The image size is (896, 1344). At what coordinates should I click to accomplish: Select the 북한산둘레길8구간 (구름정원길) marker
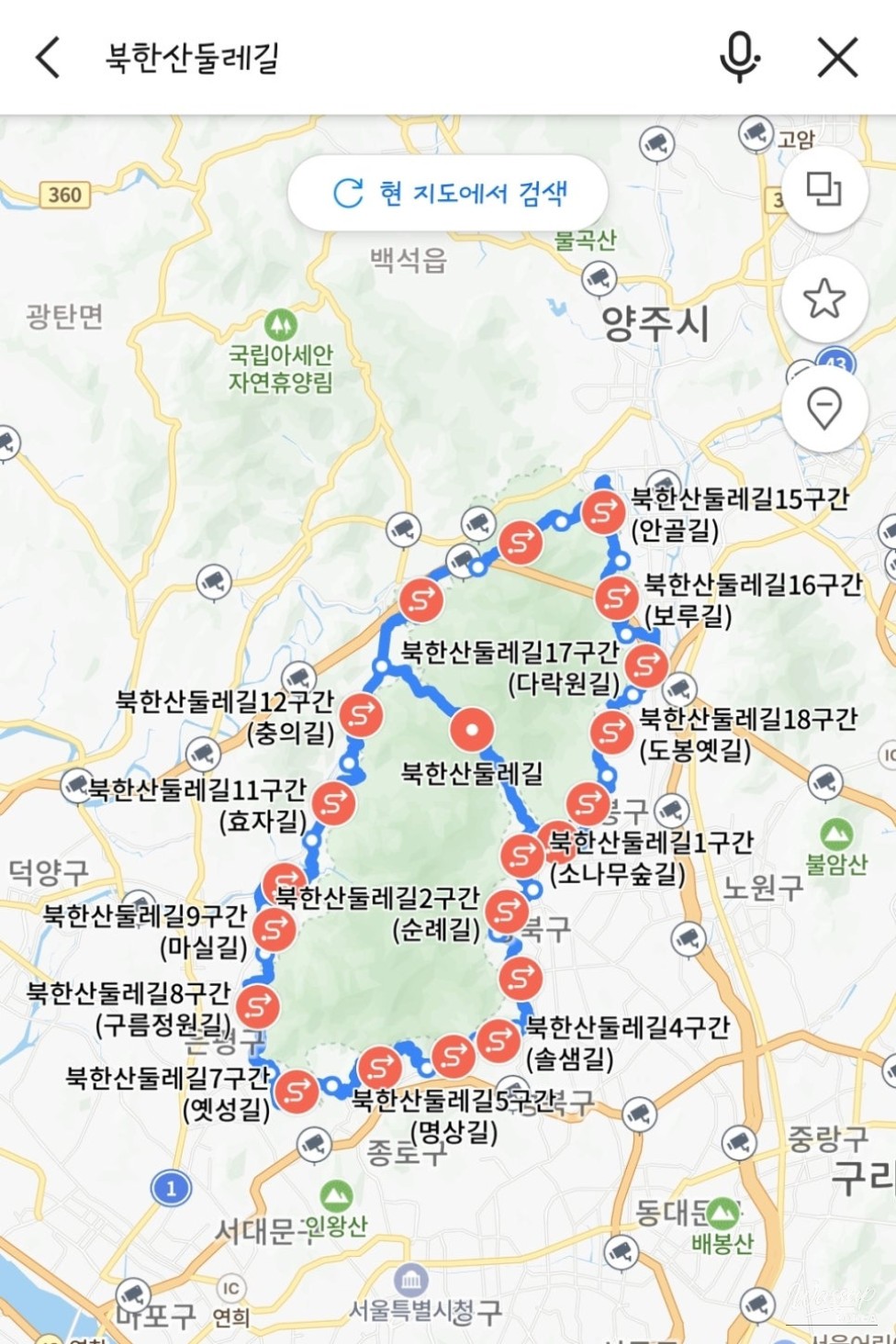point(257,1007)
